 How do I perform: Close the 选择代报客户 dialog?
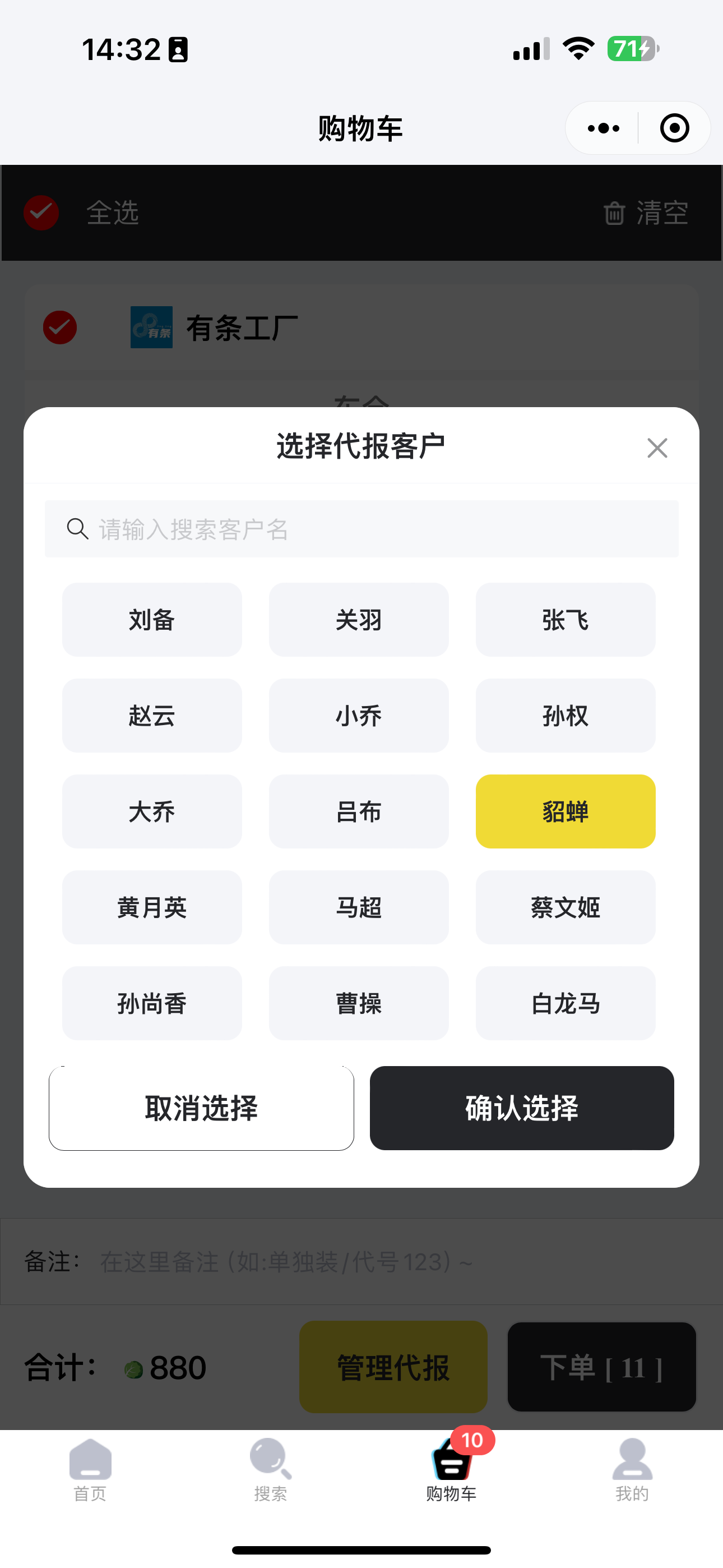pos(657,448)
